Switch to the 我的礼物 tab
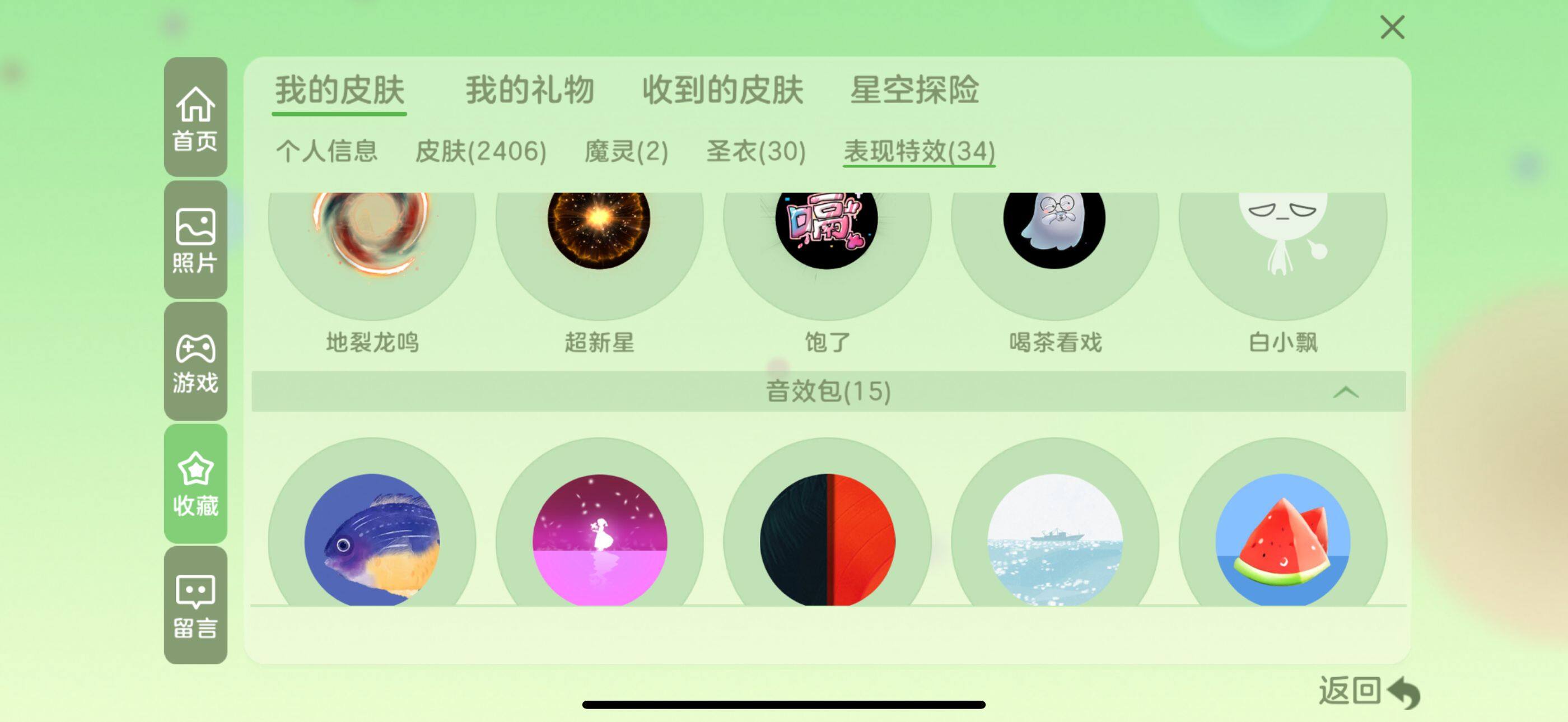 click(x=530, y=90)
